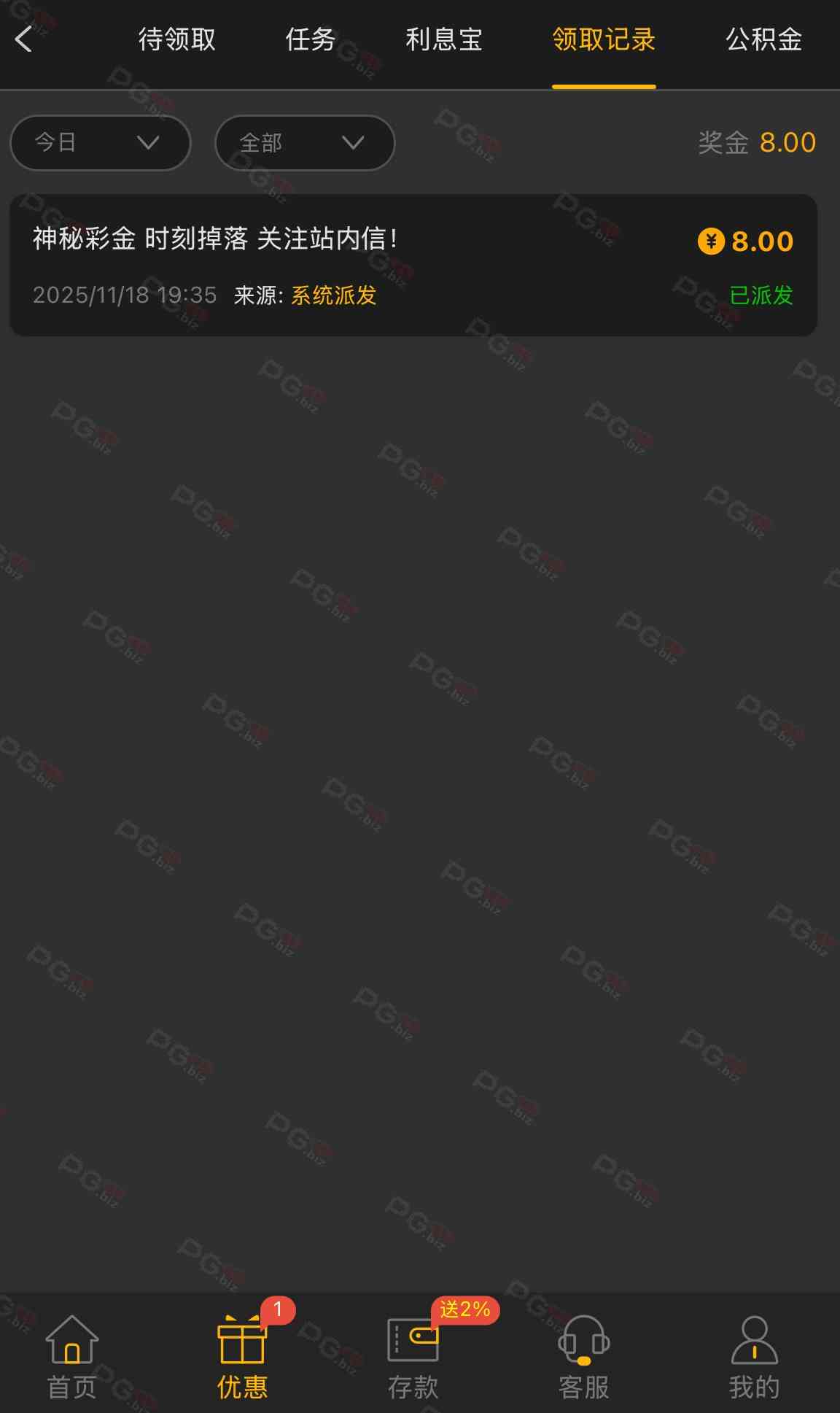Viewport: 840px width, 1413px height.
Task: Open the 任务 tab
Action: (310, 39)
